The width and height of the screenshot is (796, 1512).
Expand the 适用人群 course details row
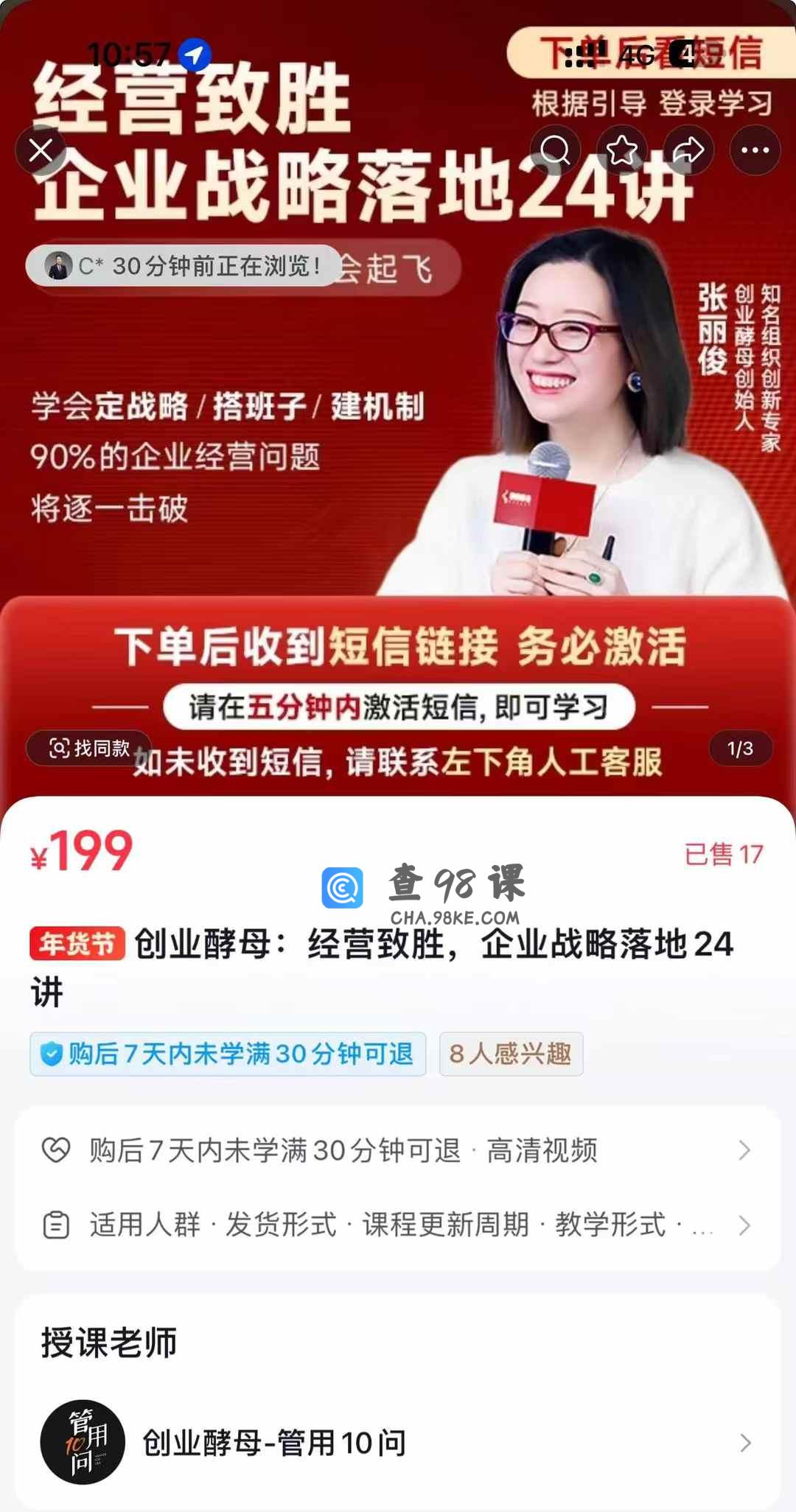click(398, 1225)
